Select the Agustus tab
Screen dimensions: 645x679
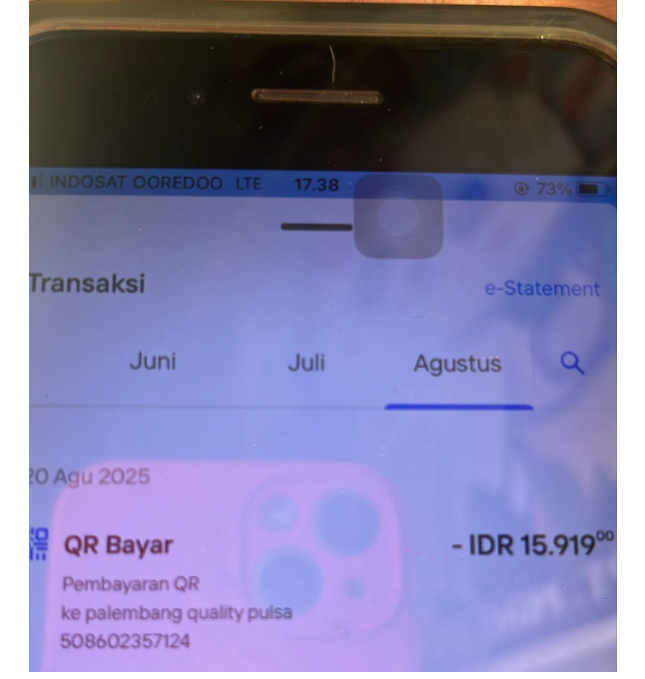point(457,364)
